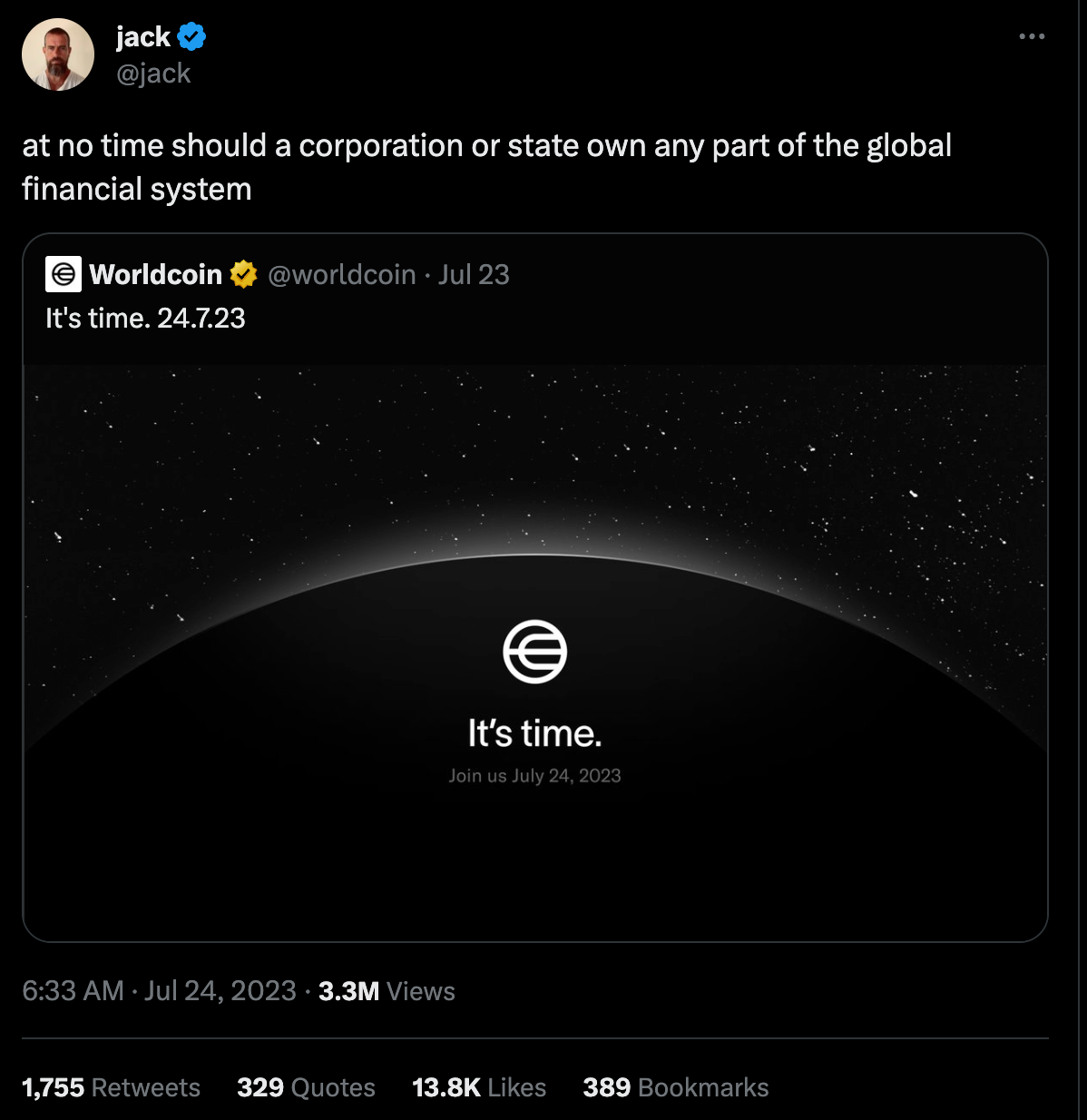View the 329 Quotes list
This screenshot has width=1087, height=1120.
306,1087
